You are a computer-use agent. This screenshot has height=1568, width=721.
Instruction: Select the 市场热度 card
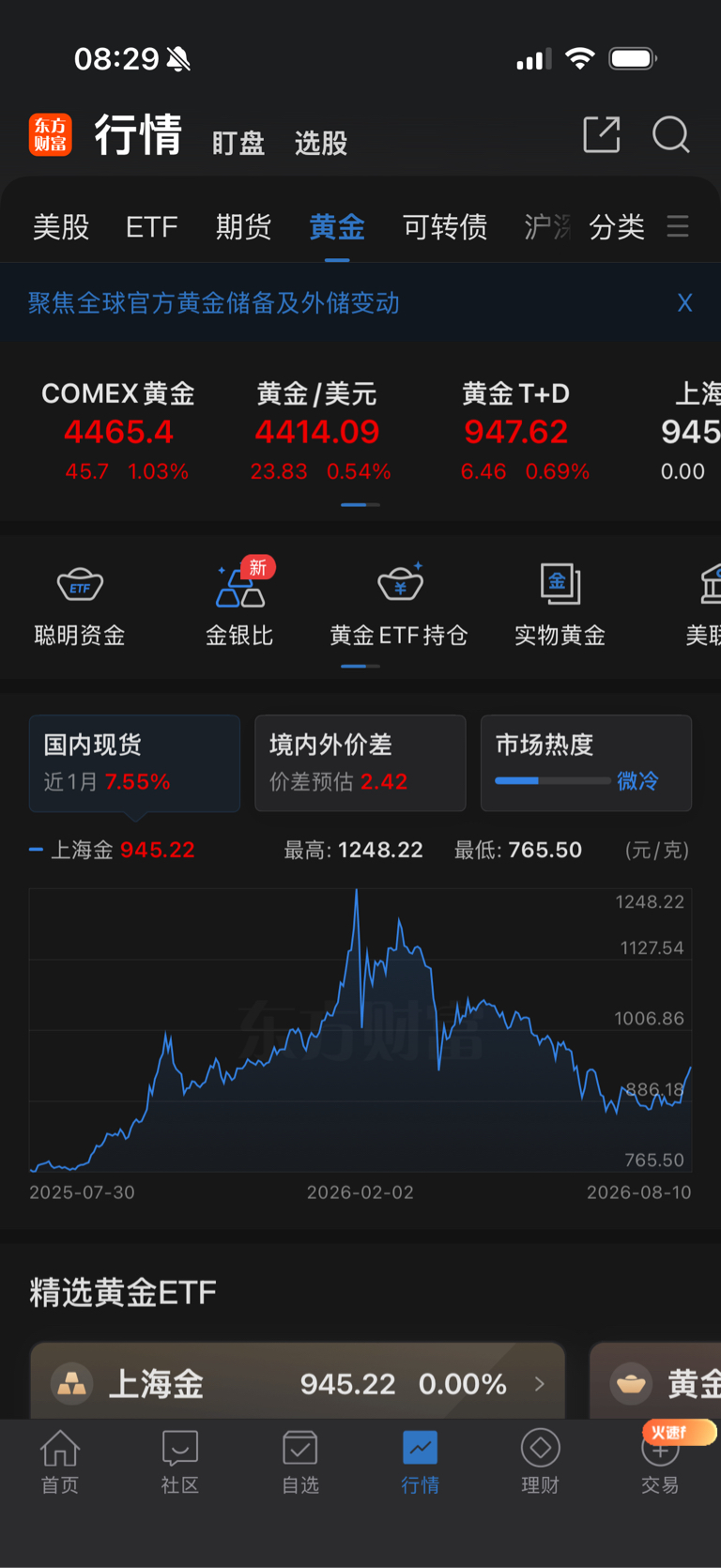tap(587, 763)
